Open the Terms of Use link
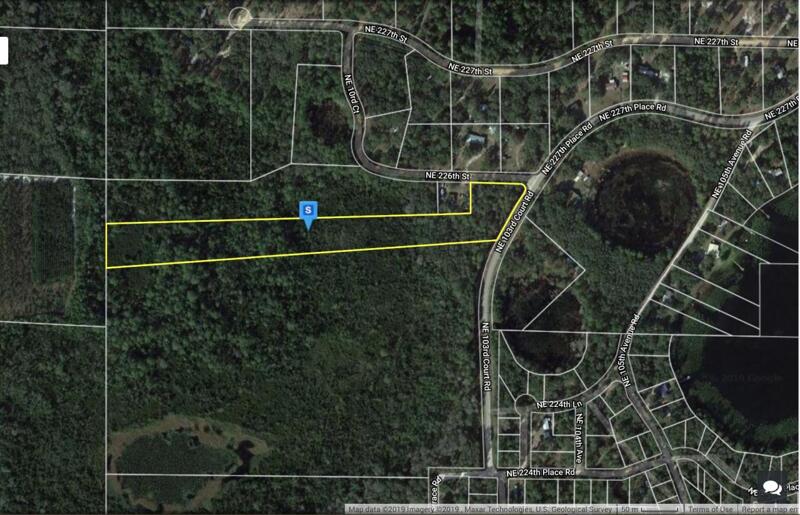Screen dimensions: 800x515 click(711, 509)
